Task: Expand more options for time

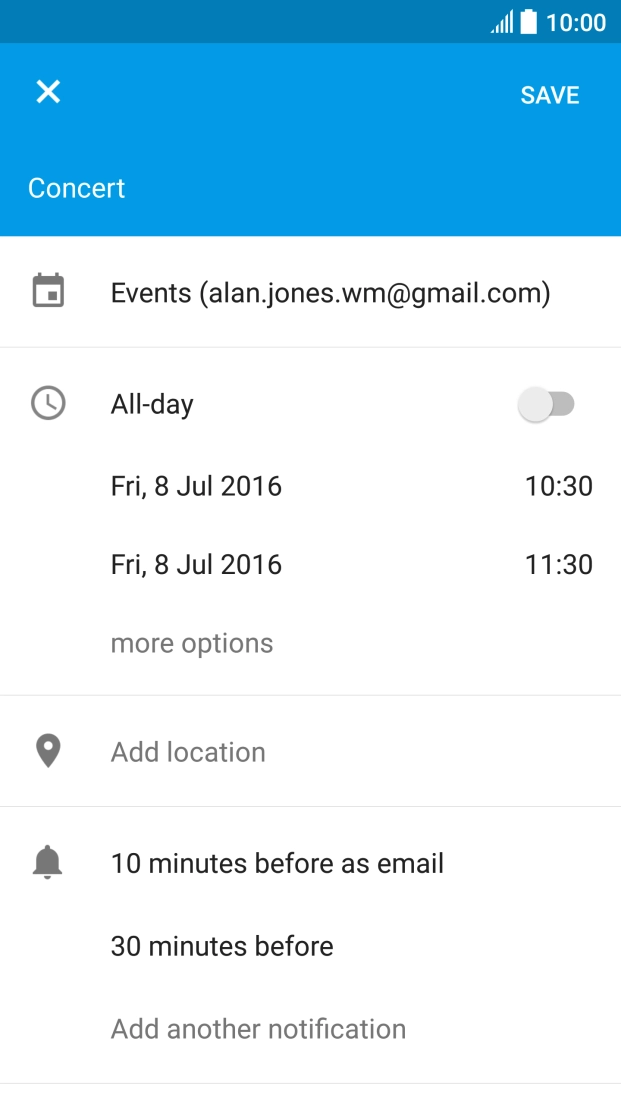Action: coord(192,643)
